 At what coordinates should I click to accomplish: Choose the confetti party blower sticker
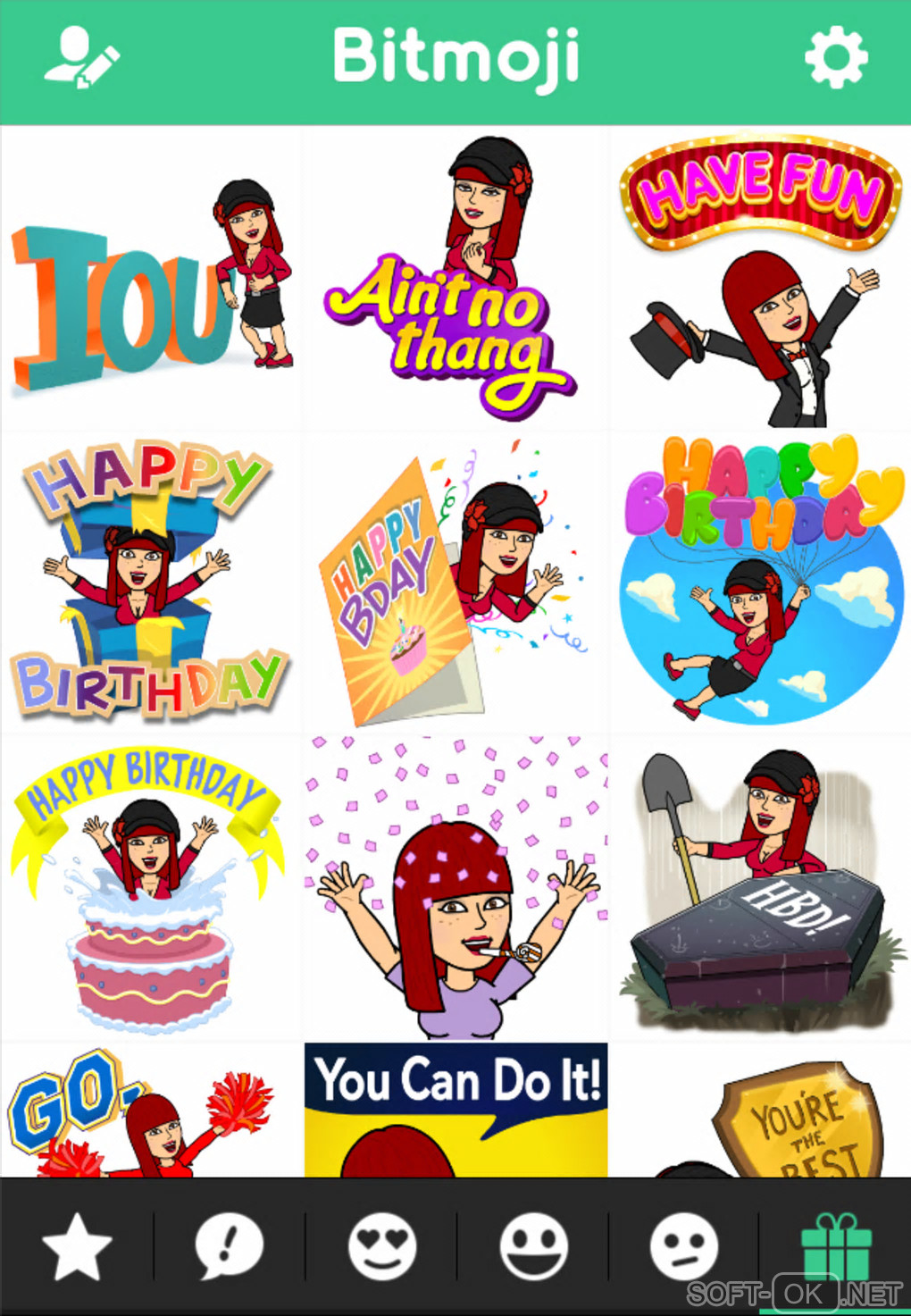pos(455,889)
